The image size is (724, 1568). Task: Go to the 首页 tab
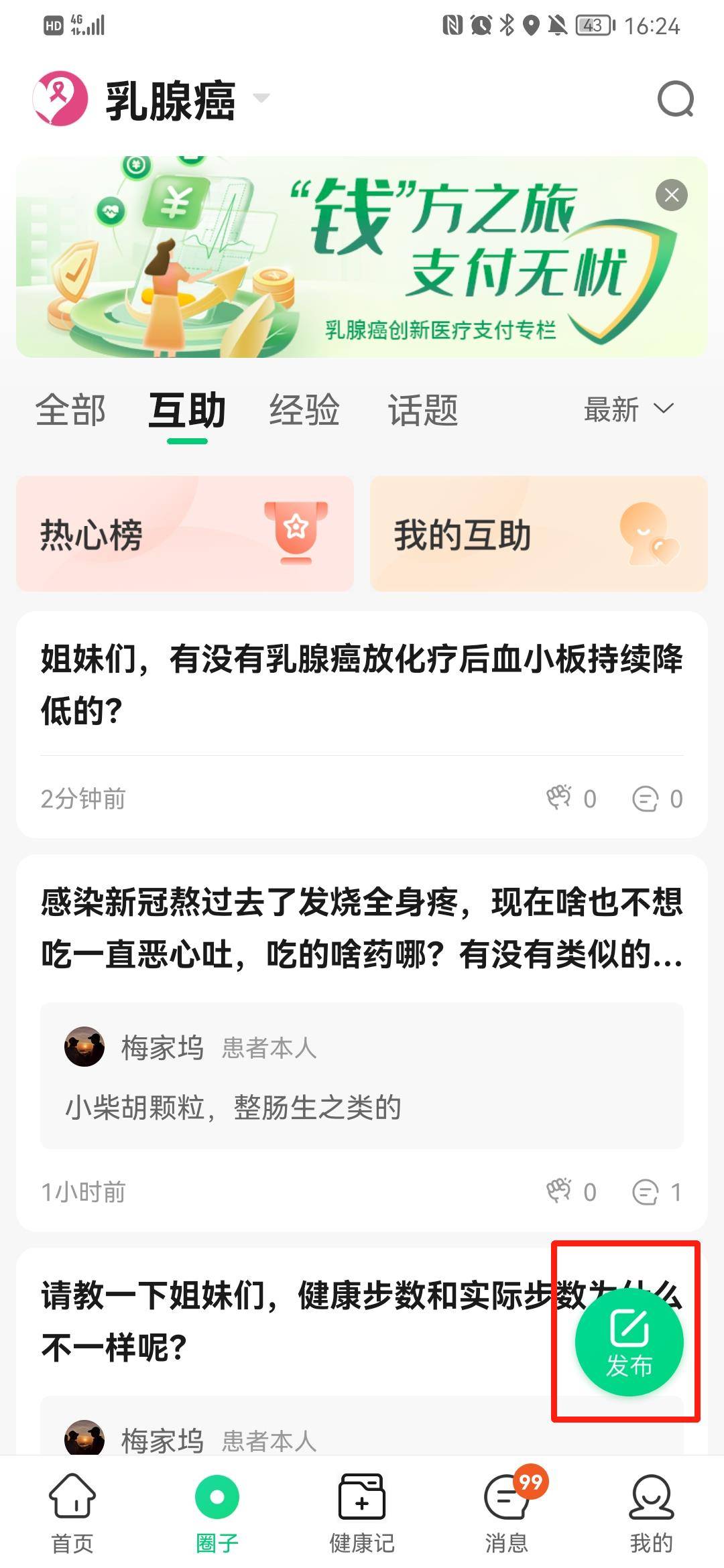[x=72, y=1513]
